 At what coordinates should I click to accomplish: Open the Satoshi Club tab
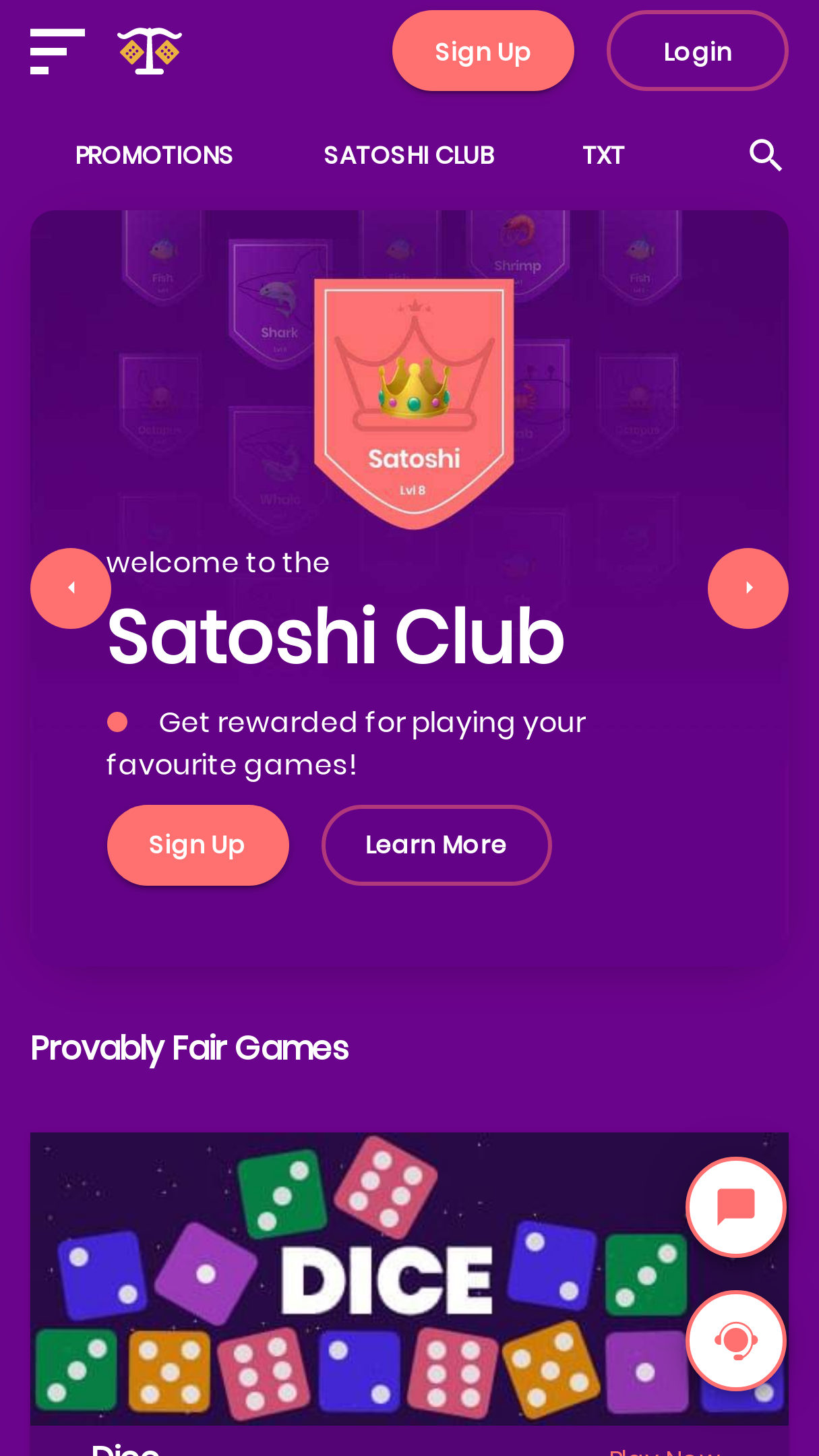[409, 156]
